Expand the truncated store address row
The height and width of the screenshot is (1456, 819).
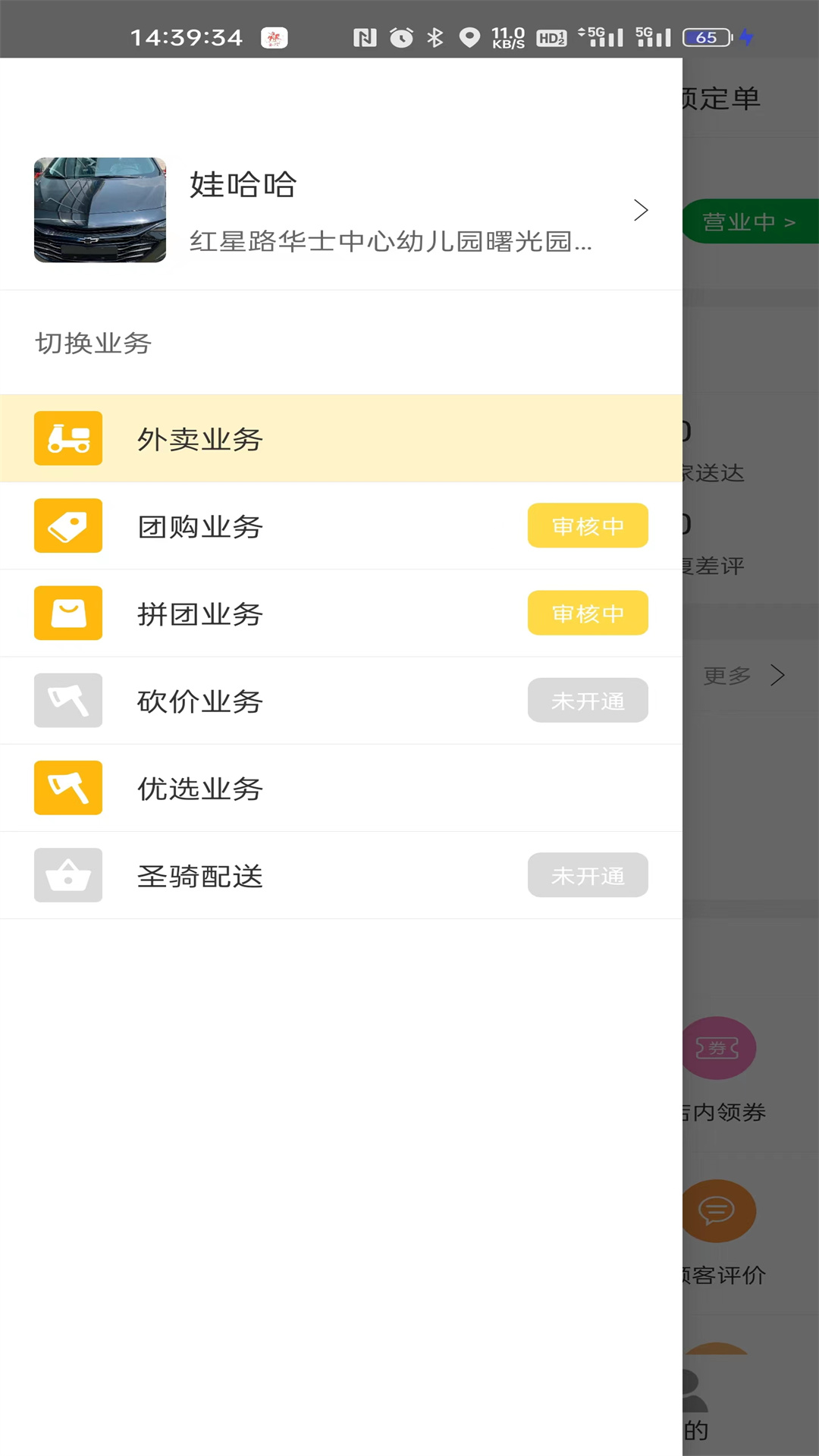[x=391, y=243]
